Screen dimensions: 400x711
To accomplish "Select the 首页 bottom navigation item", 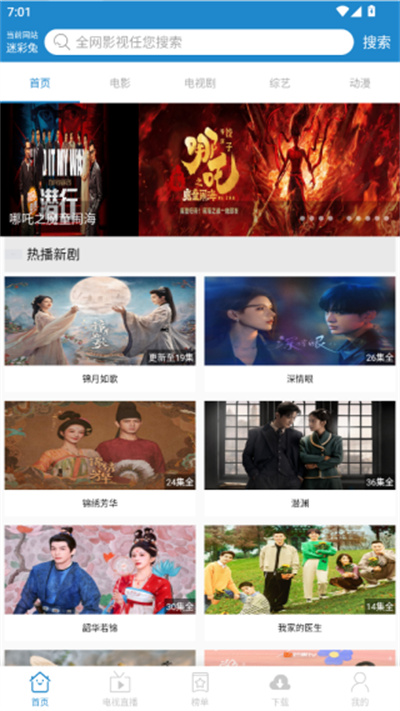I will [40, 689].
